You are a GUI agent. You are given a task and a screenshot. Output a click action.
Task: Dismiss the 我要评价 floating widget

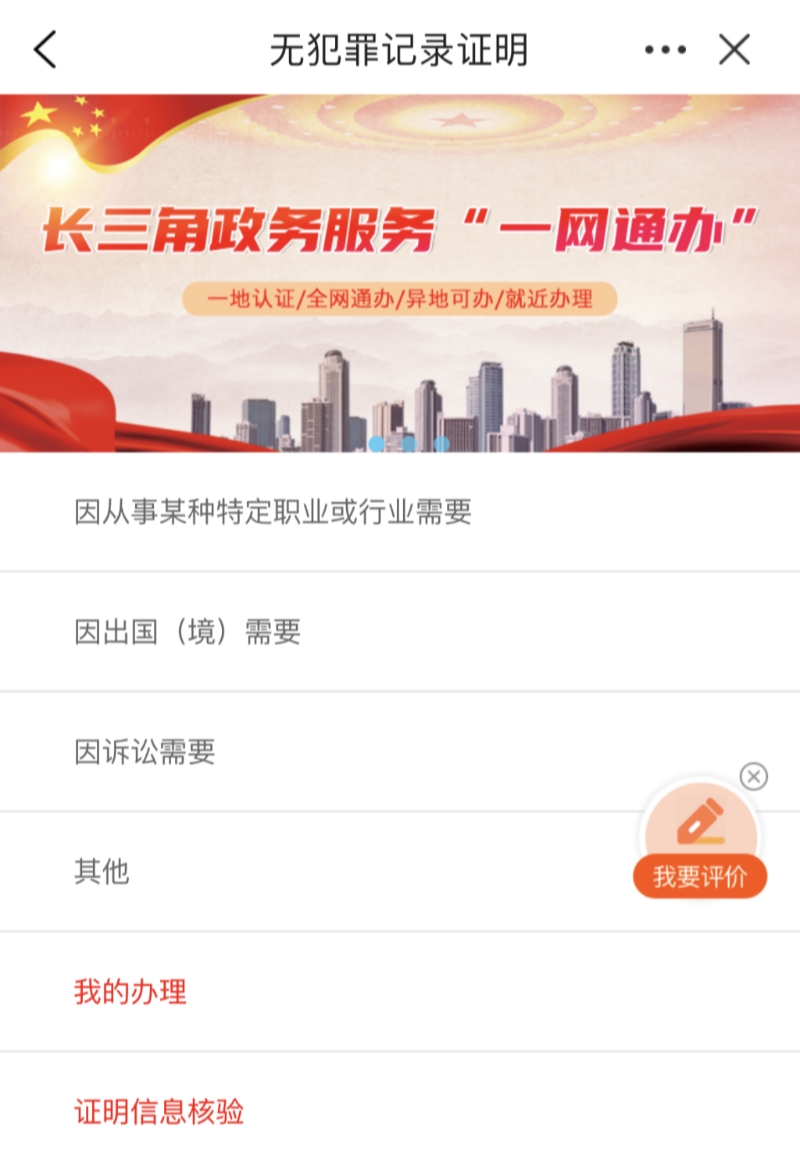point(754,776)
